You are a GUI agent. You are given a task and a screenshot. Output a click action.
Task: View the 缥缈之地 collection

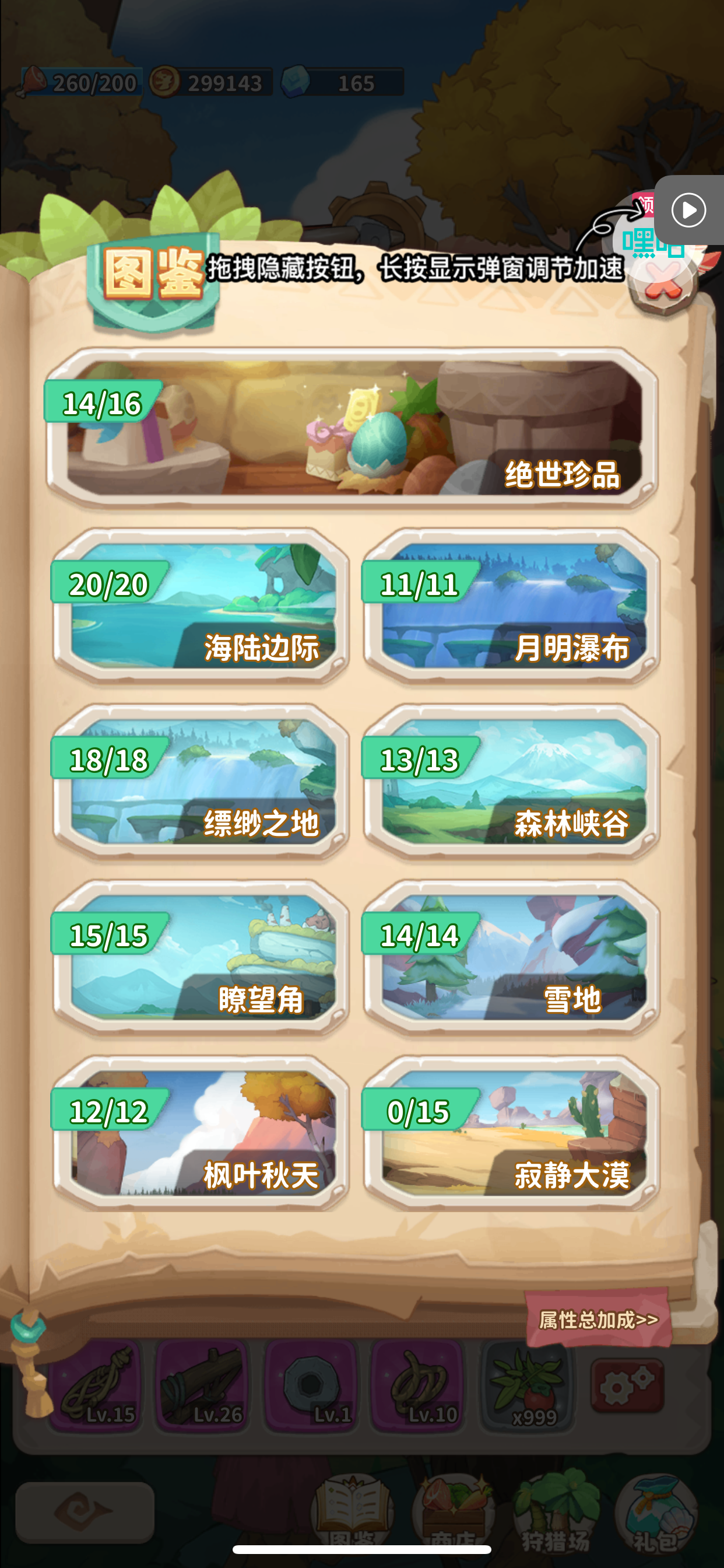tap(201, 782)
